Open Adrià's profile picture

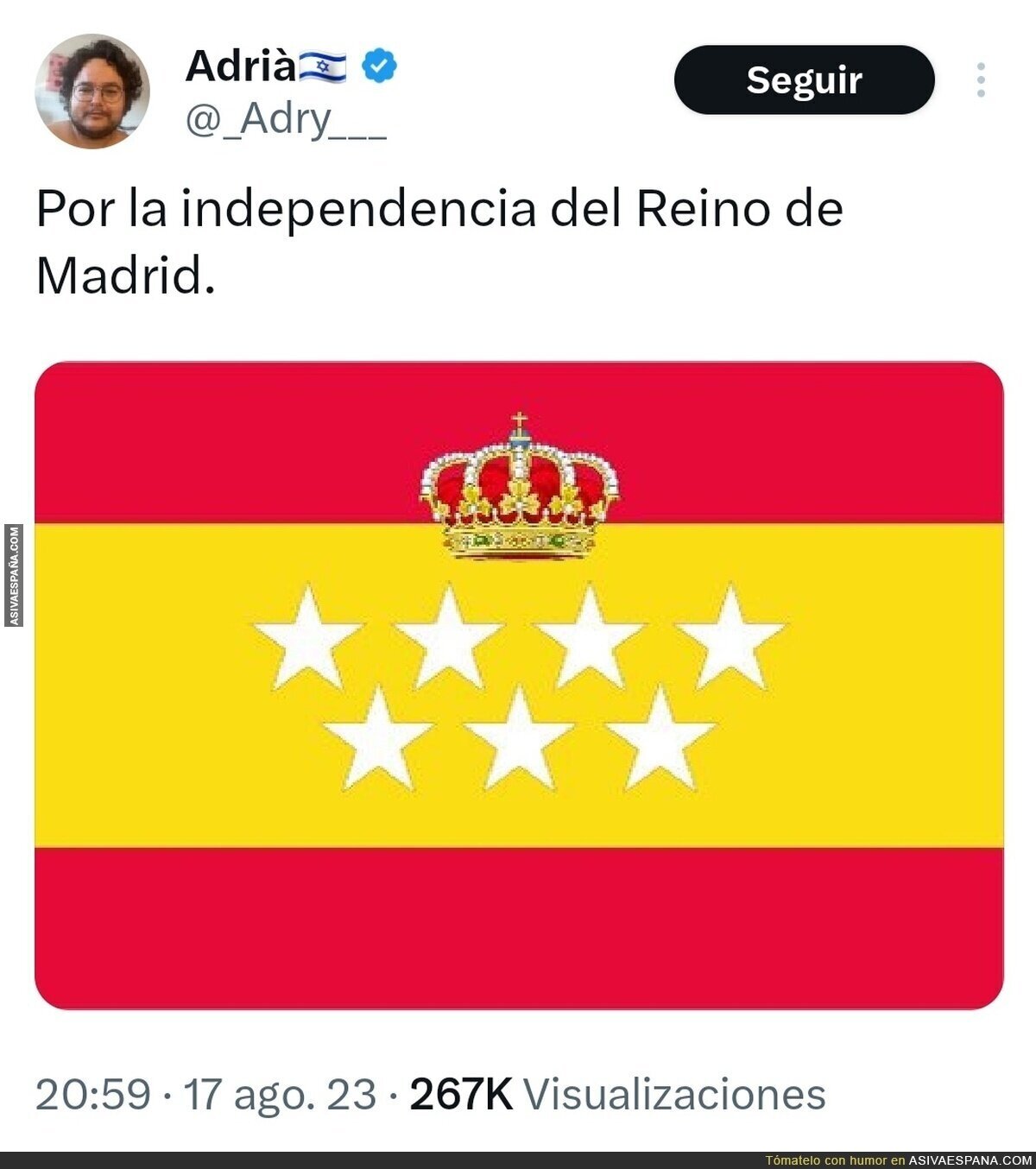pos(92,92)
